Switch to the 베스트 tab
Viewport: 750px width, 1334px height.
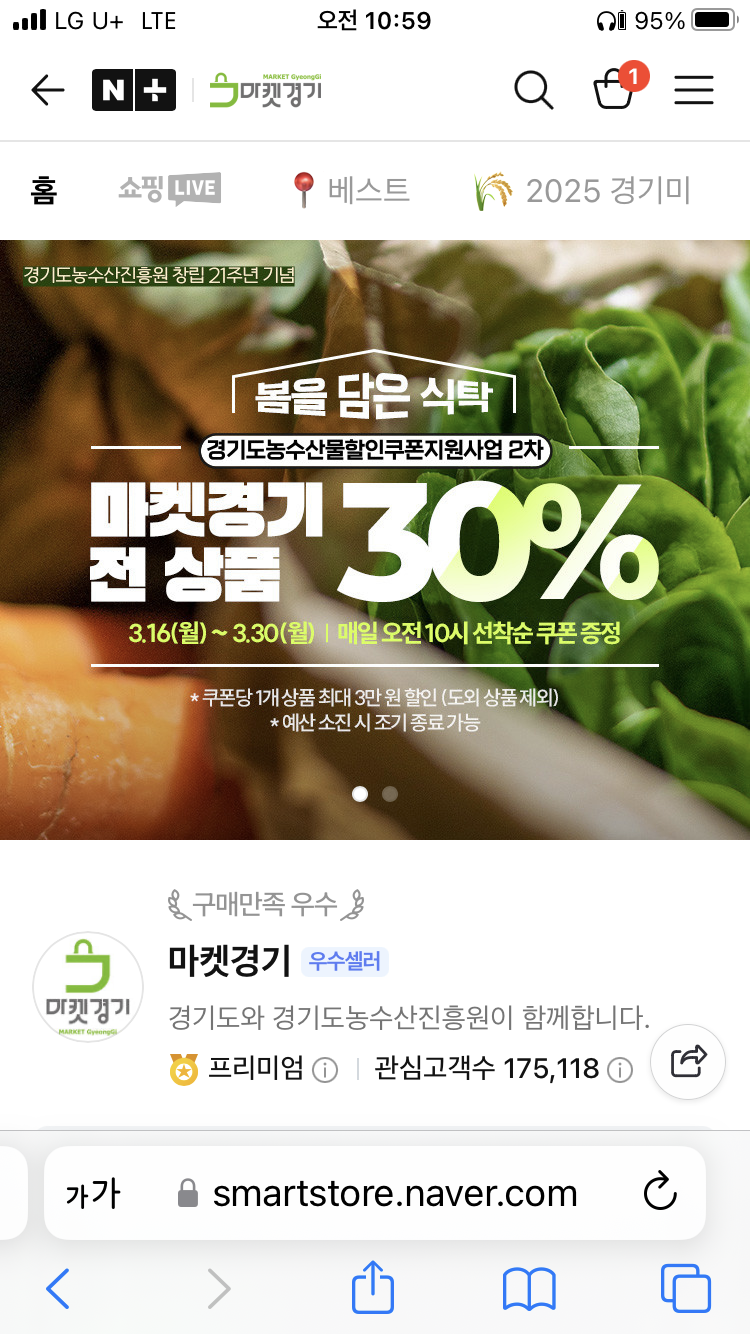[350, 189]
